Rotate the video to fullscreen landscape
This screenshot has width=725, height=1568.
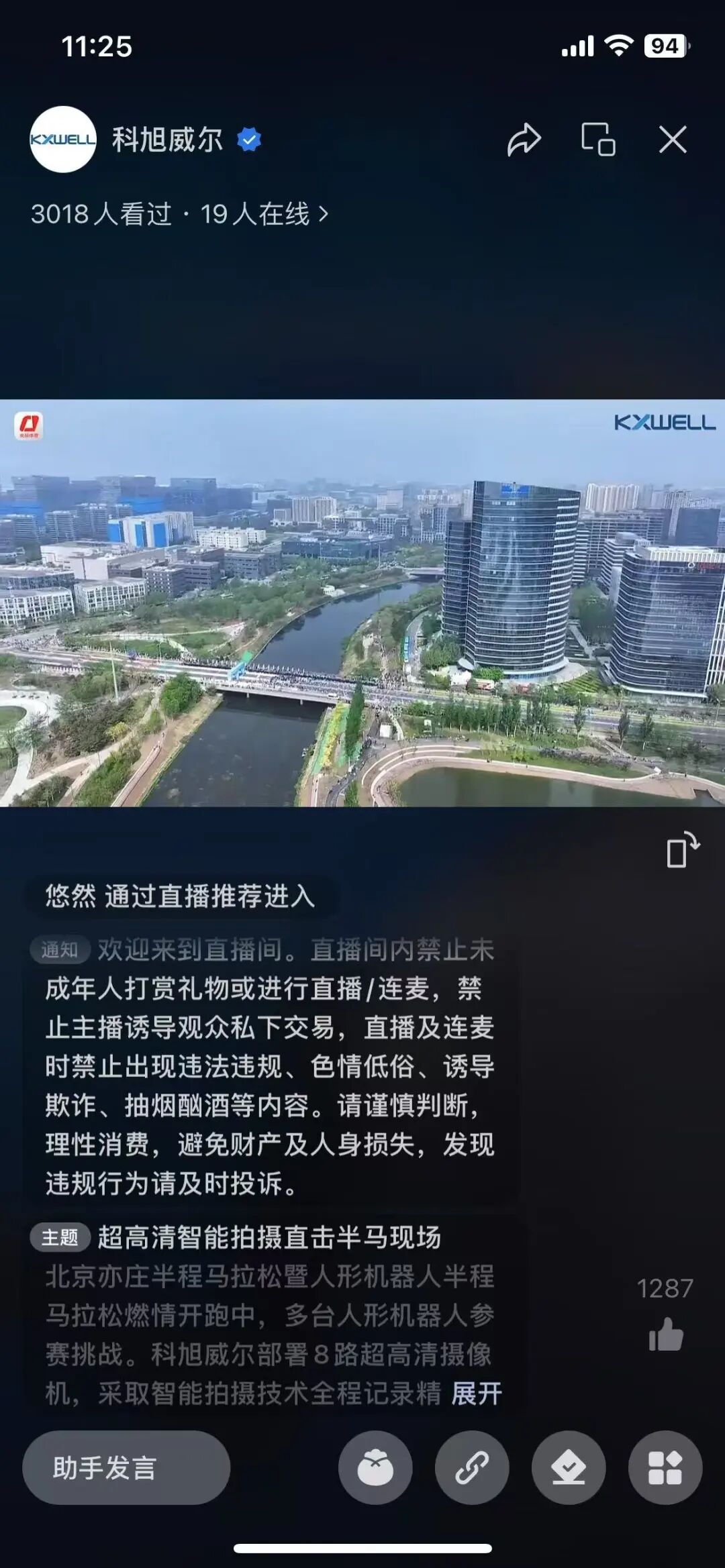point(683,851)
